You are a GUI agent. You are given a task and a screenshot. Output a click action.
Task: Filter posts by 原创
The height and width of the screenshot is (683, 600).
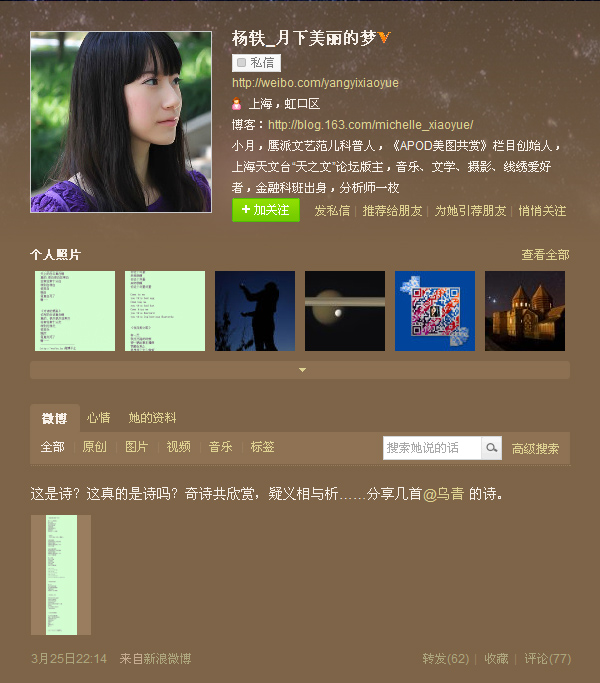pyautogui.click(x=94, y=447)
